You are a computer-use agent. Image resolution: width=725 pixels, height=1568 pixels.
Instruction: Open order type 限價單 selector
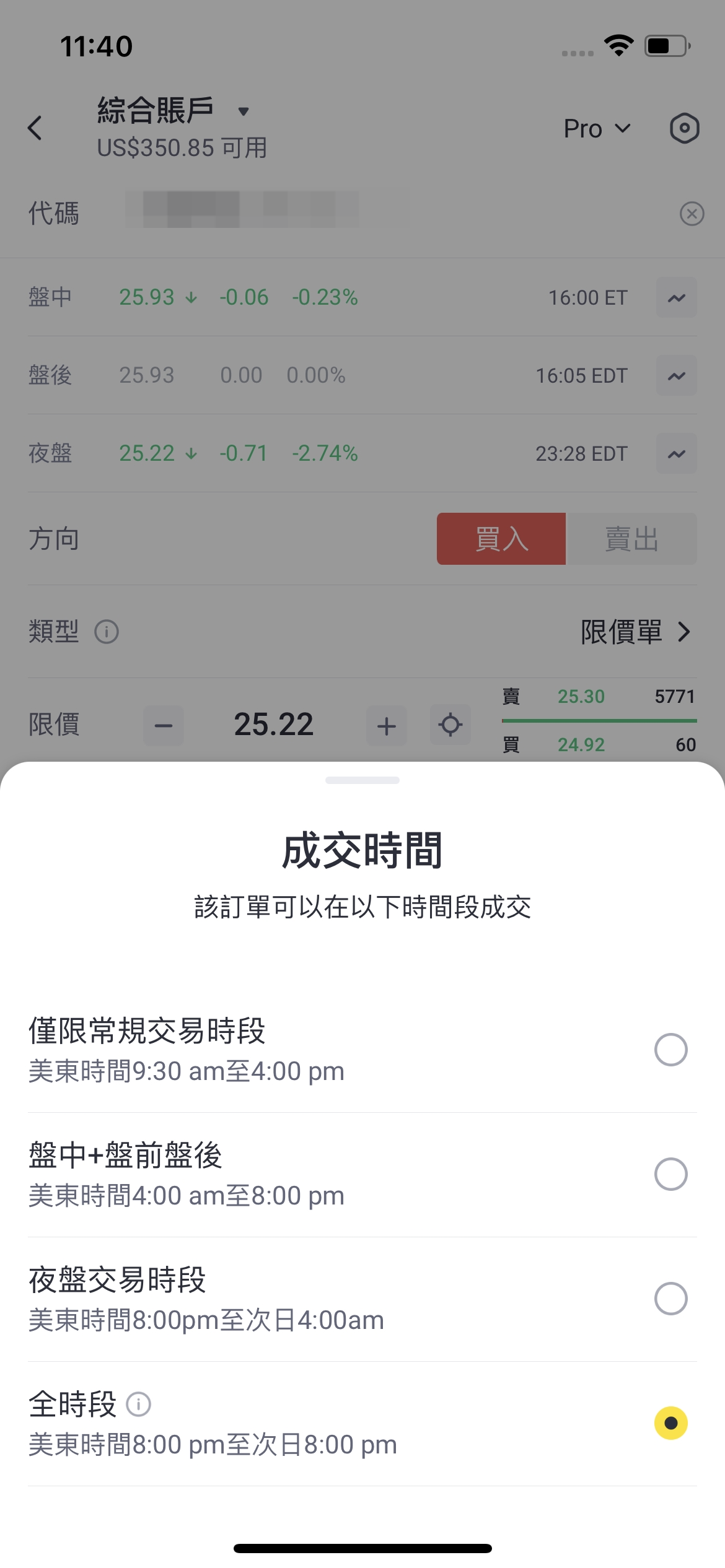pos(635,632)
